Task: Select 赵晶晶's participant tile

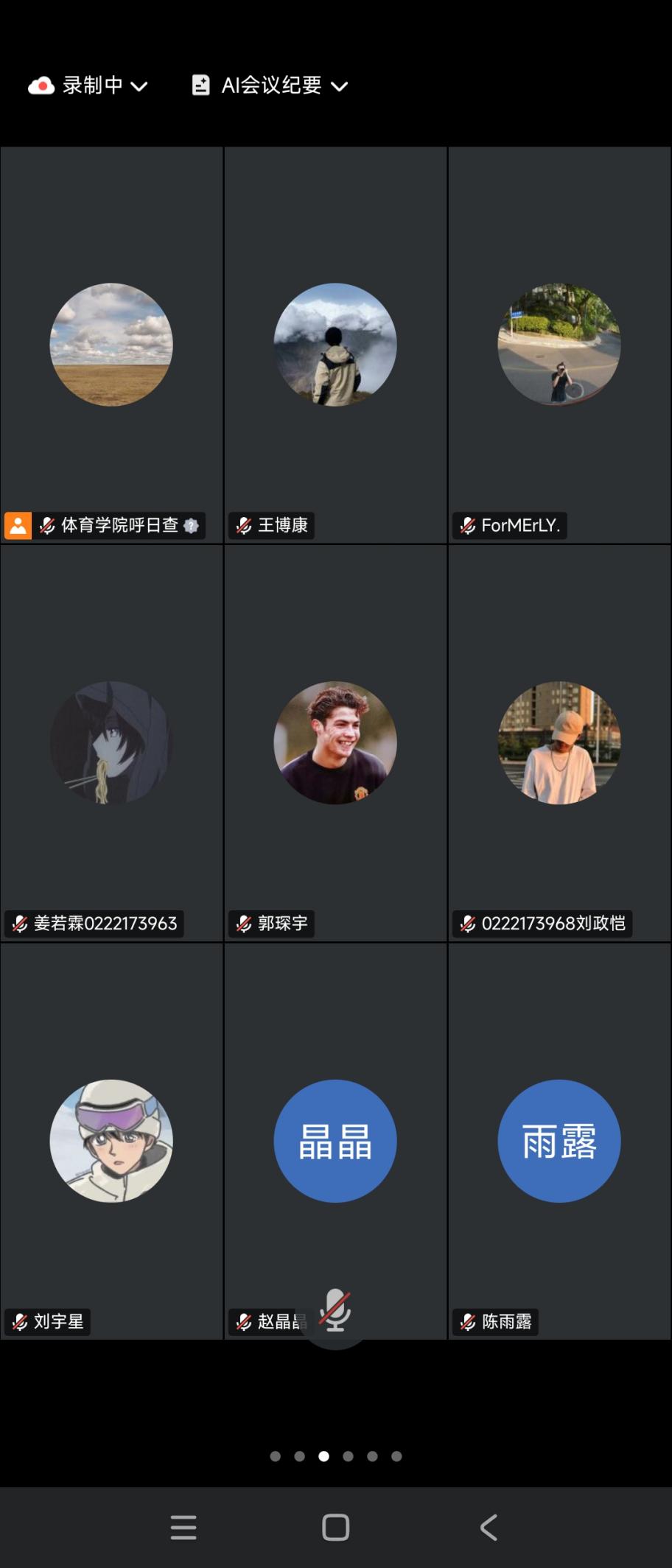Action: (x=335, y=1141)
